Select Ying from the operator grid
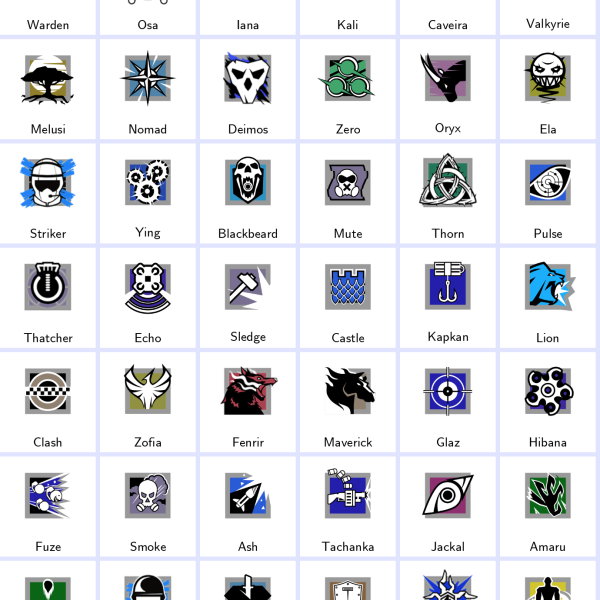This screenshot has height=600, width=600. [x=148, y=193]
